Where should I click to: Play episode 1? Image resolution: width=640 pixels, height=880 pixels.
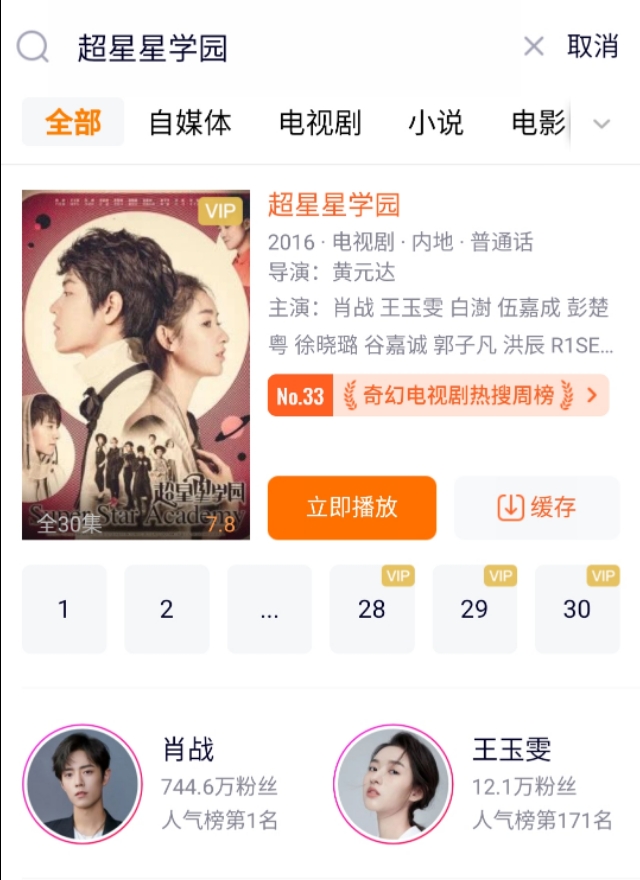64,609
